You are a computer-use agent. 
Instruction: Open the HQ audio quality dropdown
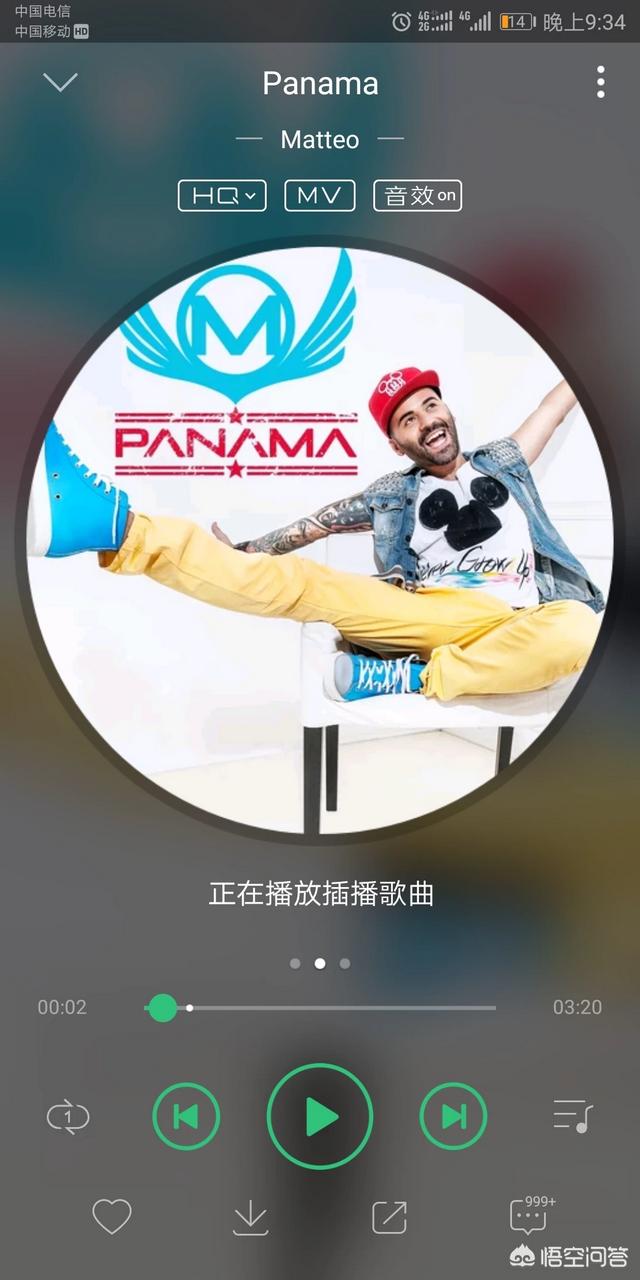222,196
